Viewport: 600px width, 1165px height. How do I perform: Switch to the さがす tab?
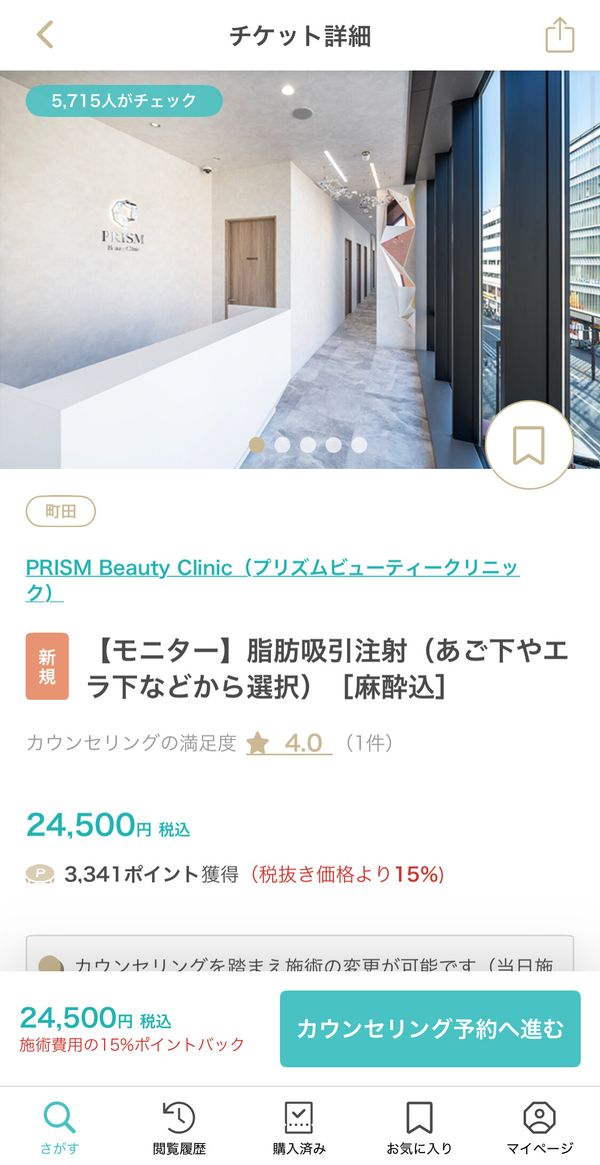pos(59,1127)
